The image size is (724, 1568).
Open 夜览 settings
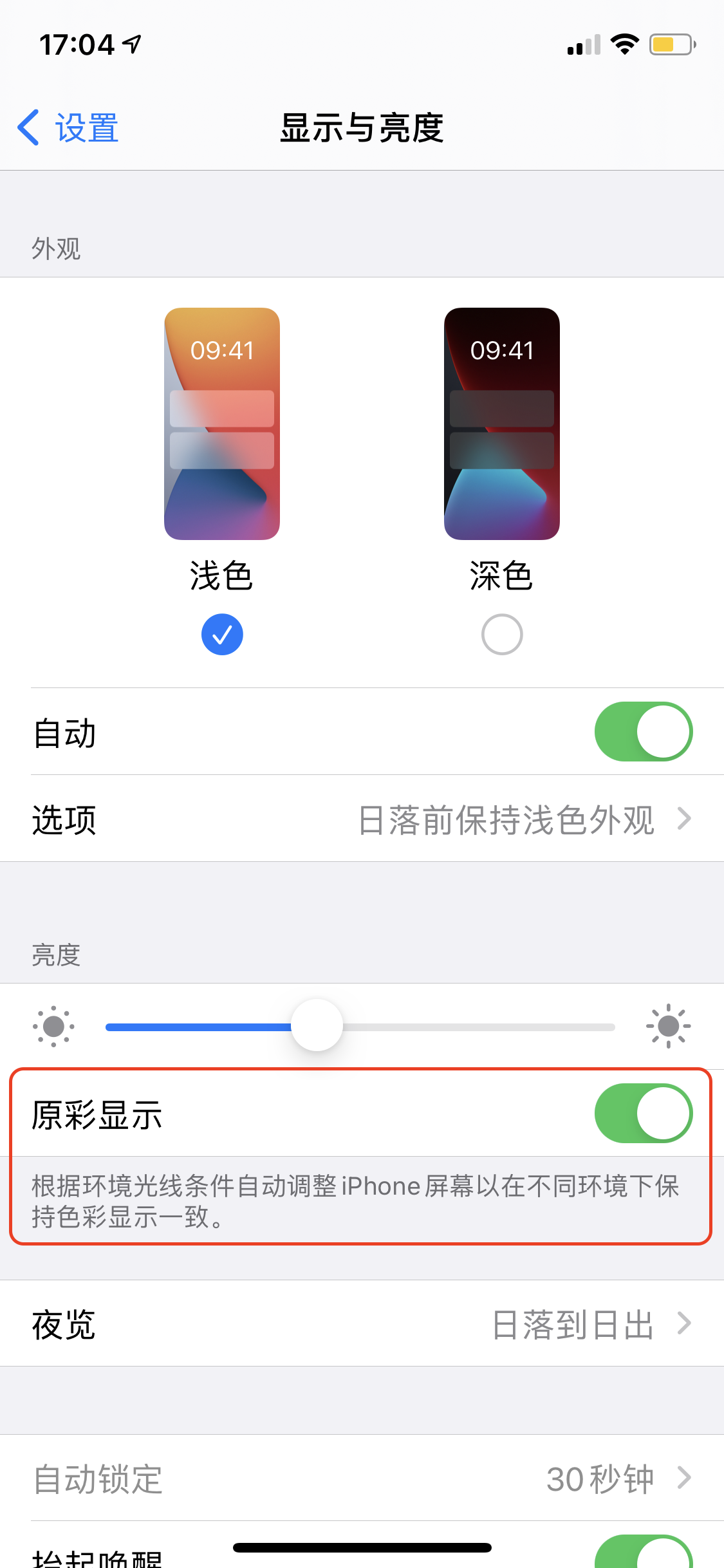click(362, 1324)
